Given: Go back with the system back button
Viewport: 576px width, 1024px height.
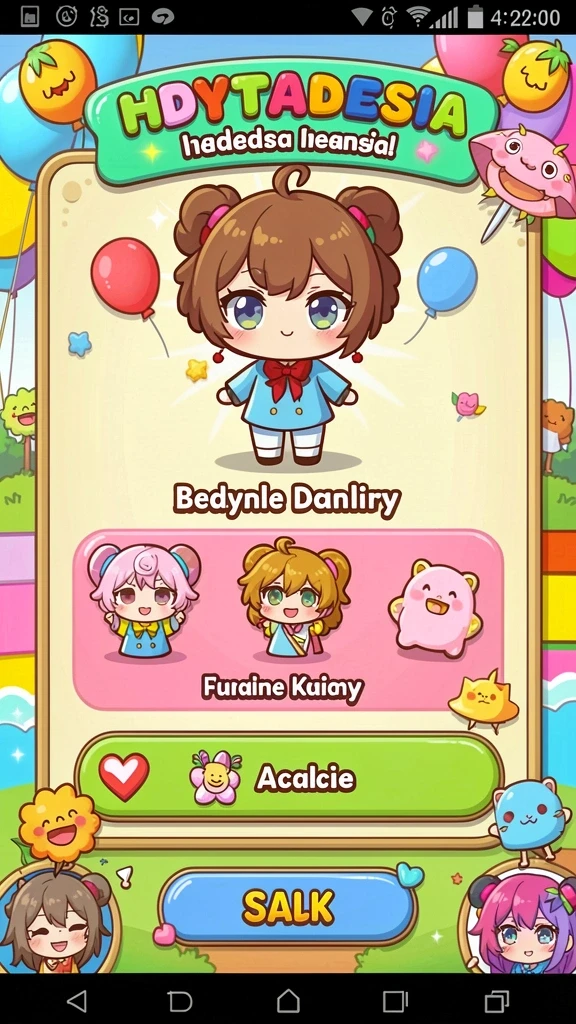Looking at the screenshot, I should coord(77,1000).
